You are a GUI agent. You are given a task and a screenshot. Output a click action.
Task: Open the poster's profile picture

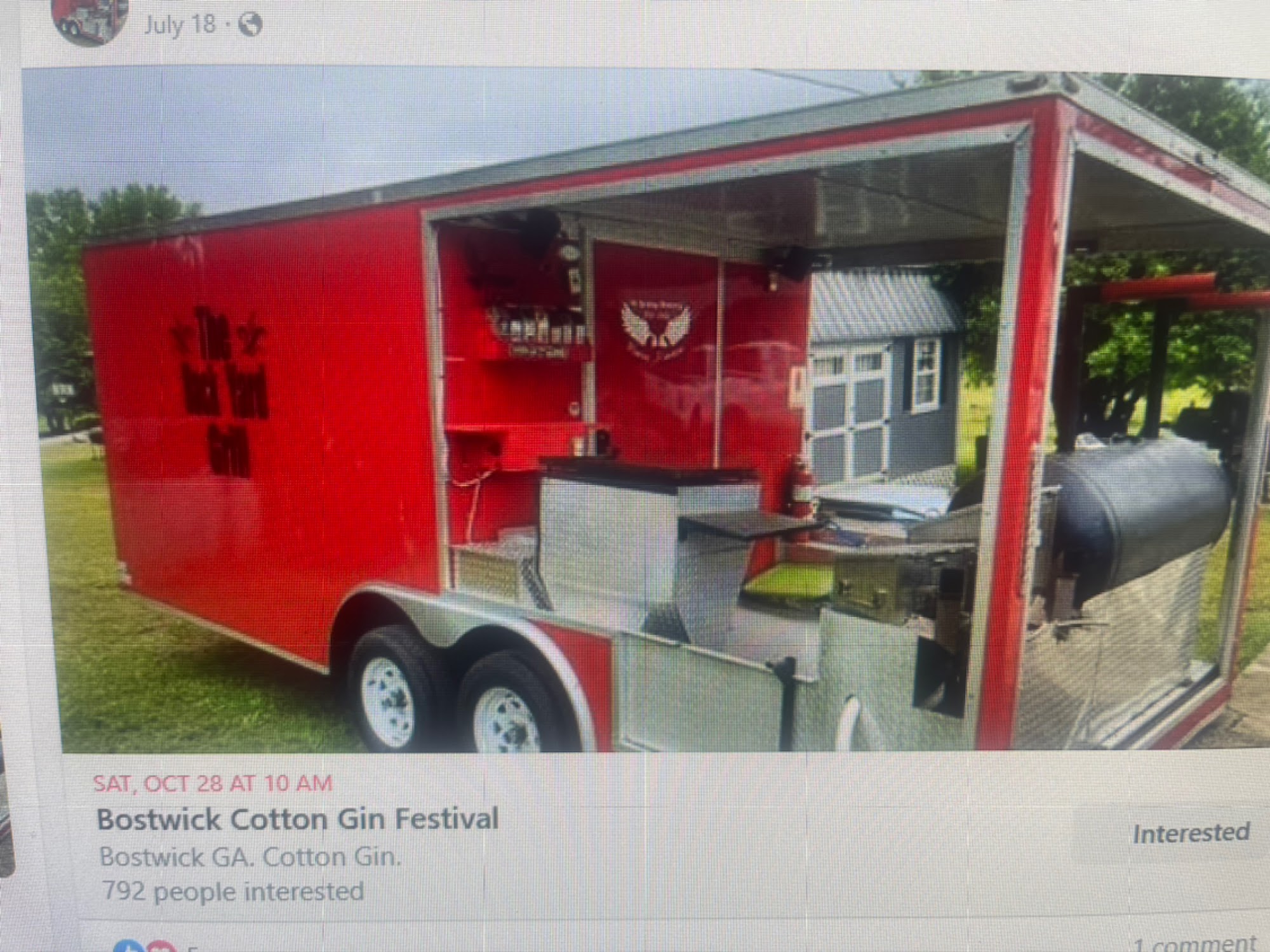click(90, 19)
